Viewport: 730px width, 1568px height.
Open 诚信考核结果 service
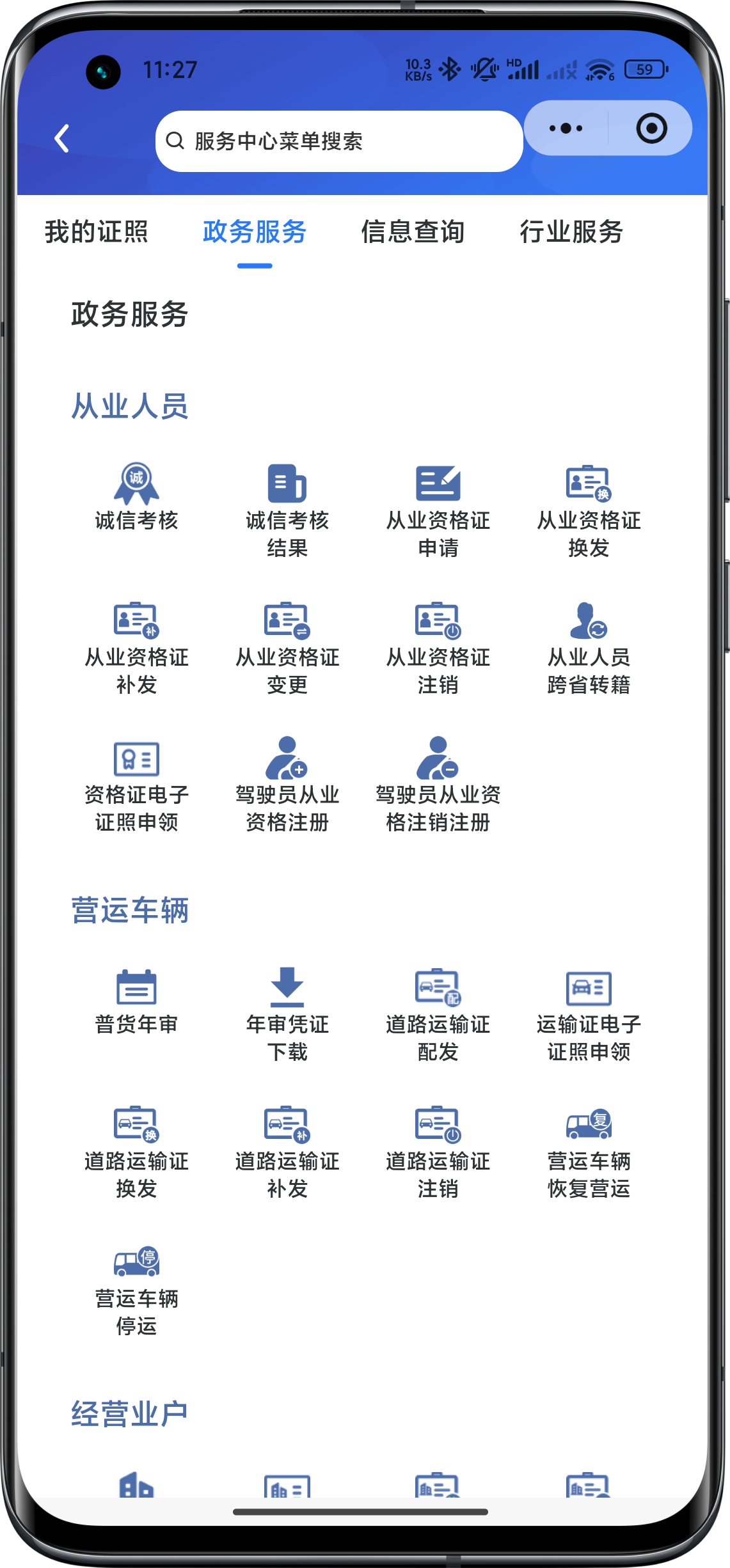click(287, 511)
